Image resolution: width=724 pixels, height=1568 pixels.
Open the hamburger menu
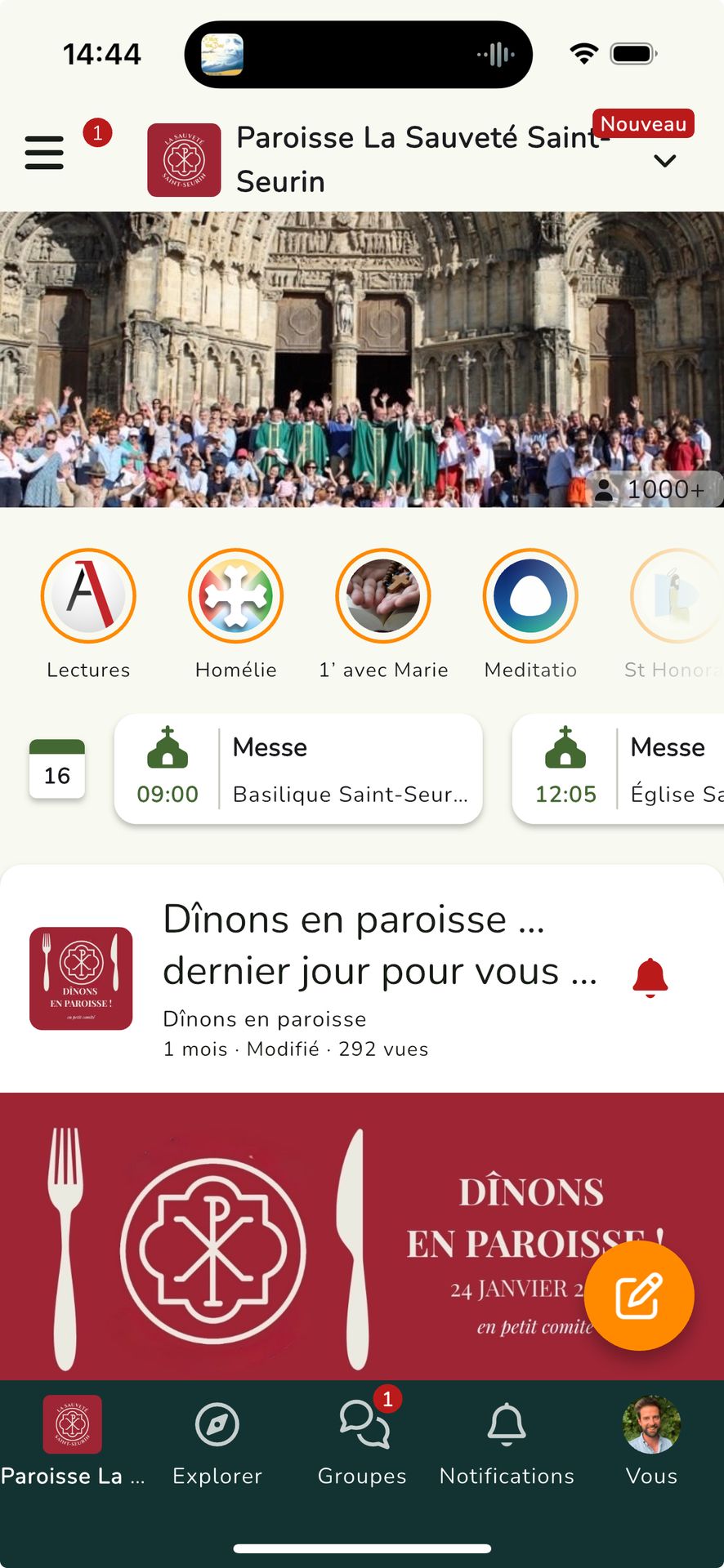tap(44, 153)
